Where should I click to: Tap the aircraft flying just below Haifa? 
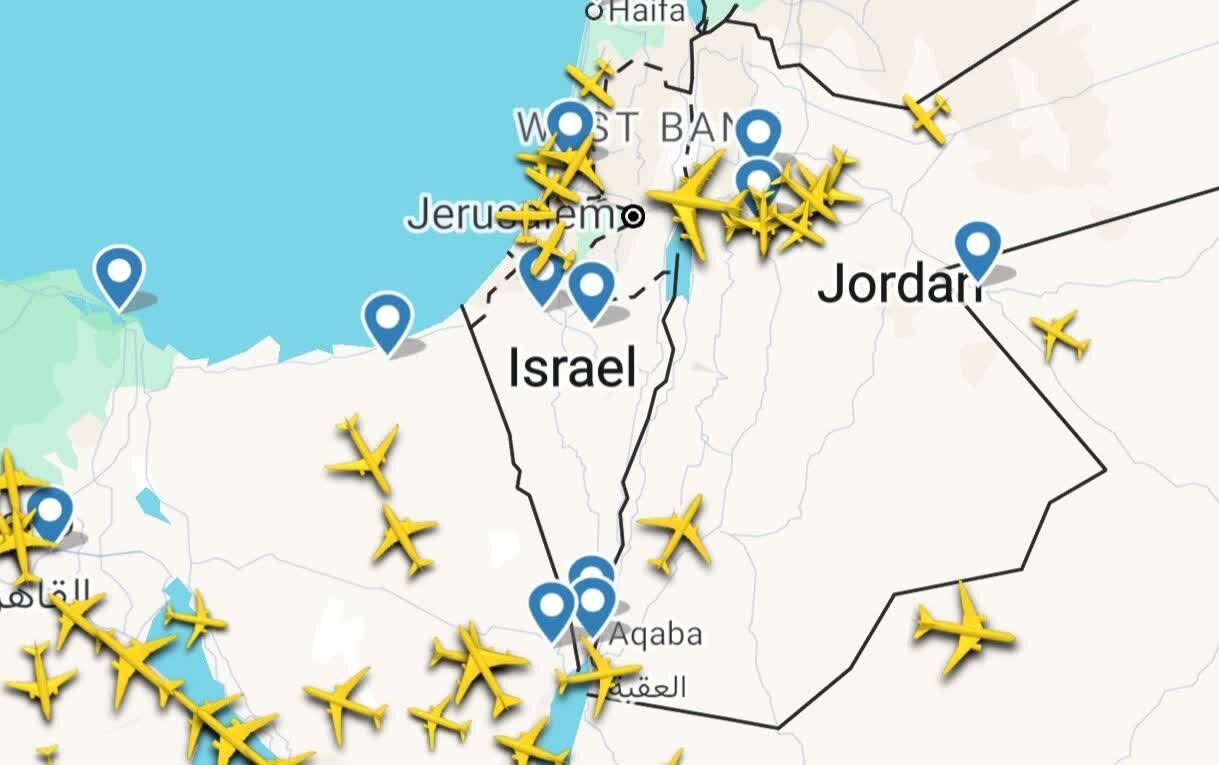pyautogui.click(x=591, y=82)
